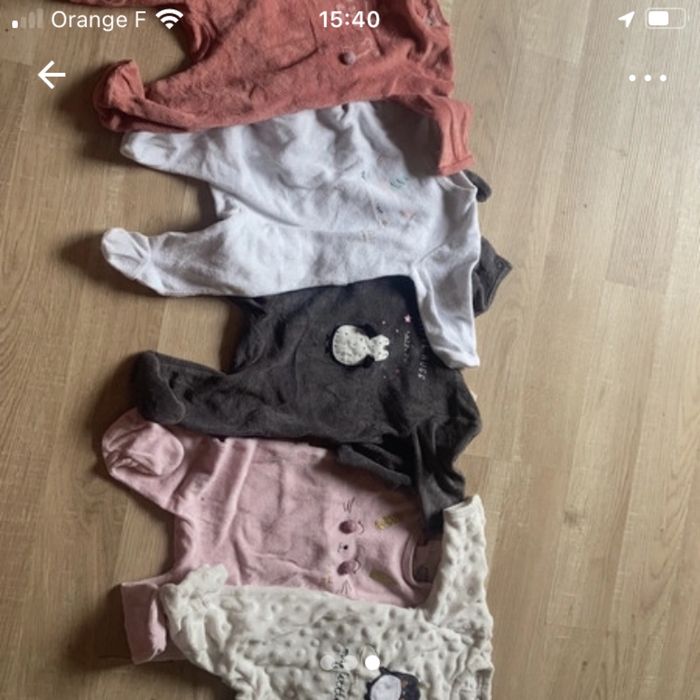Go back using the arrow

point(51,75)
